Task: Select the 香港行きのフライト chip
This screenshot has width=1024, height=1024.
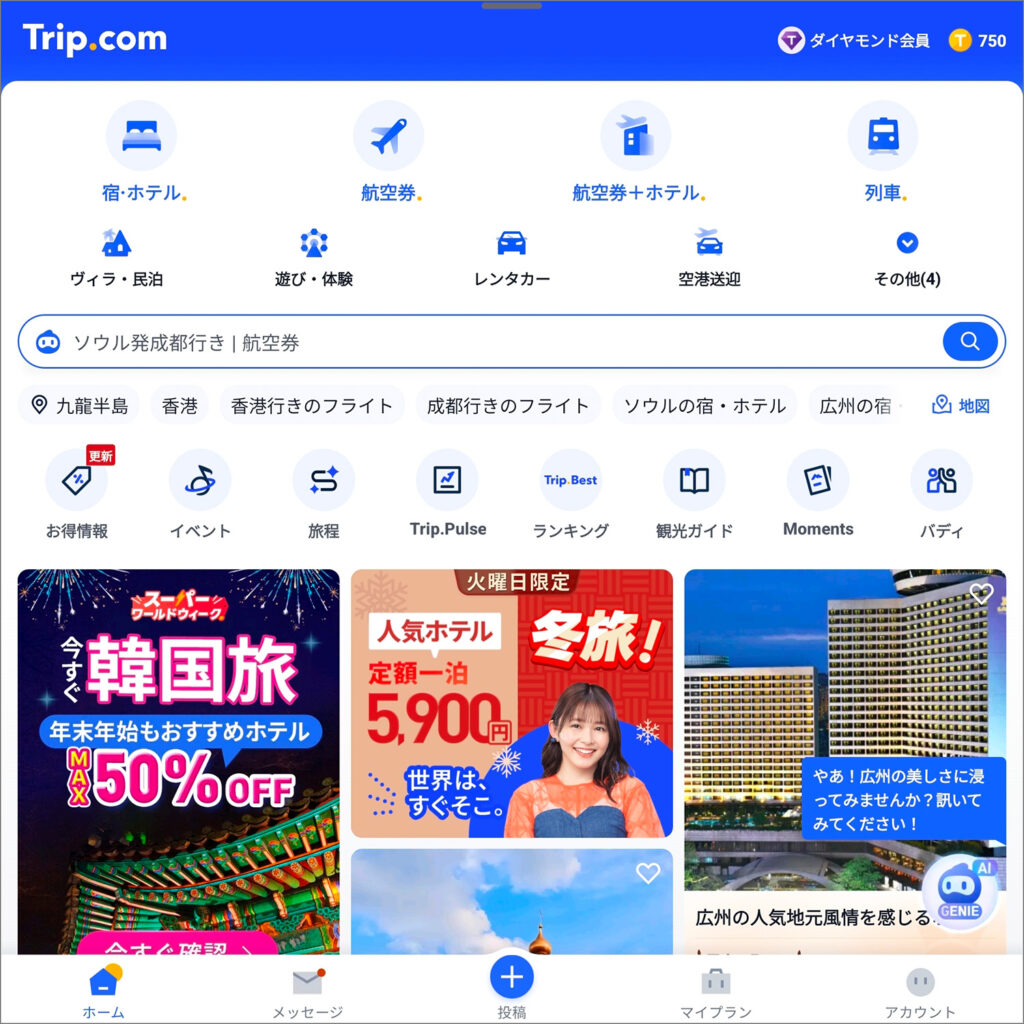Action: coord(312,405)
